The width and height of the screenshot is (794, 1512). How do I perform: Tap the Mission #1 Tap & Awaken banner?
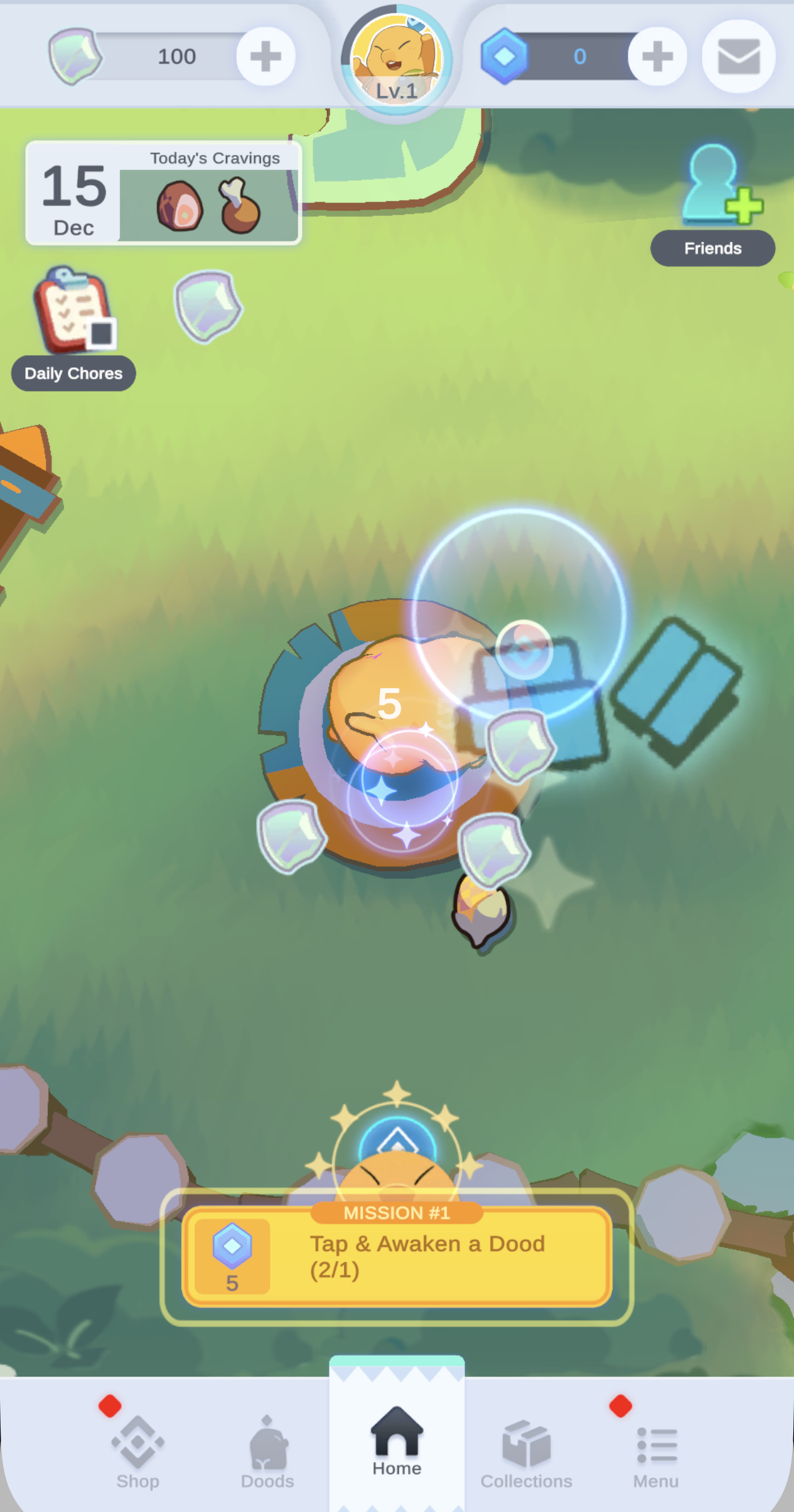tap(397, 1255)
